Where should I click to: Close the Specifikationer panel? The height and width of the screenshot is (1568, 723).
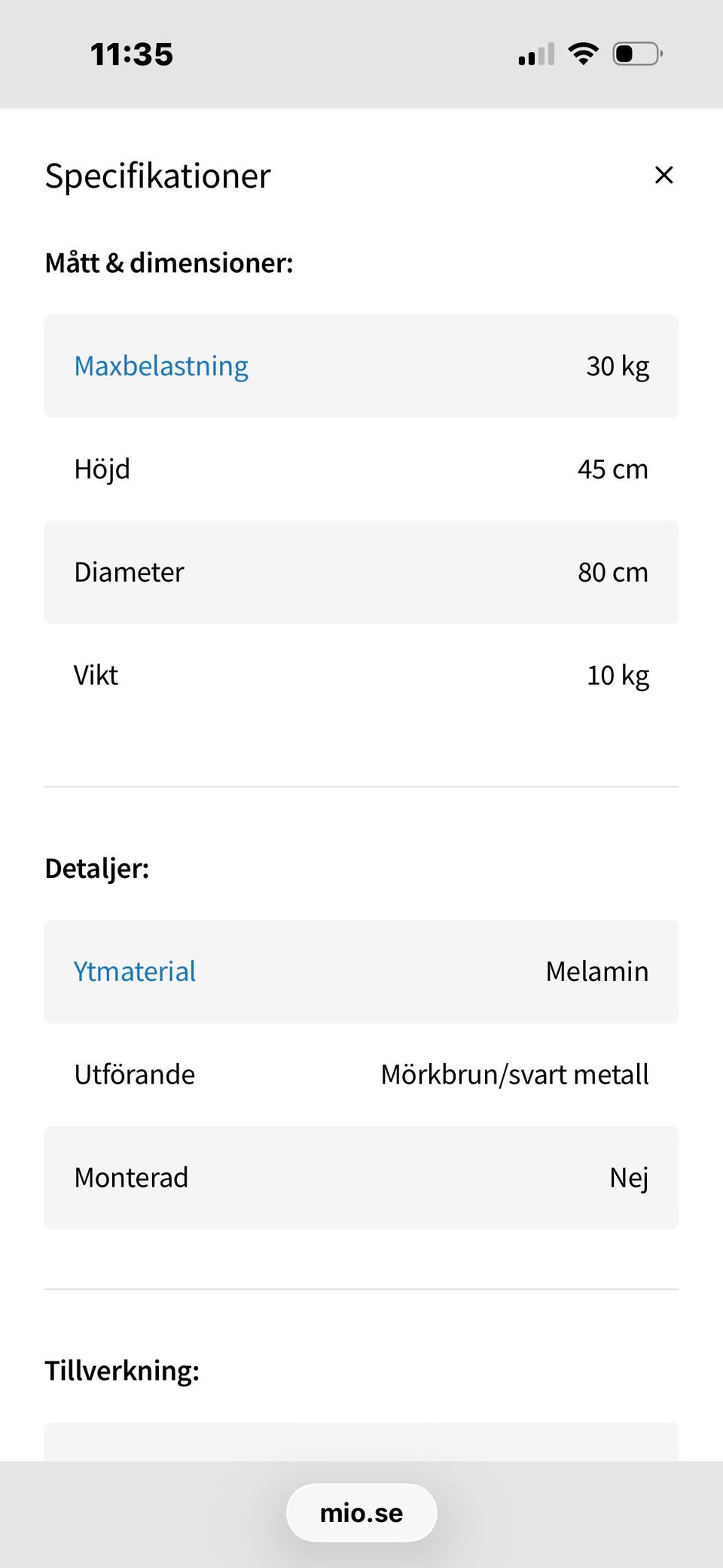664,175
